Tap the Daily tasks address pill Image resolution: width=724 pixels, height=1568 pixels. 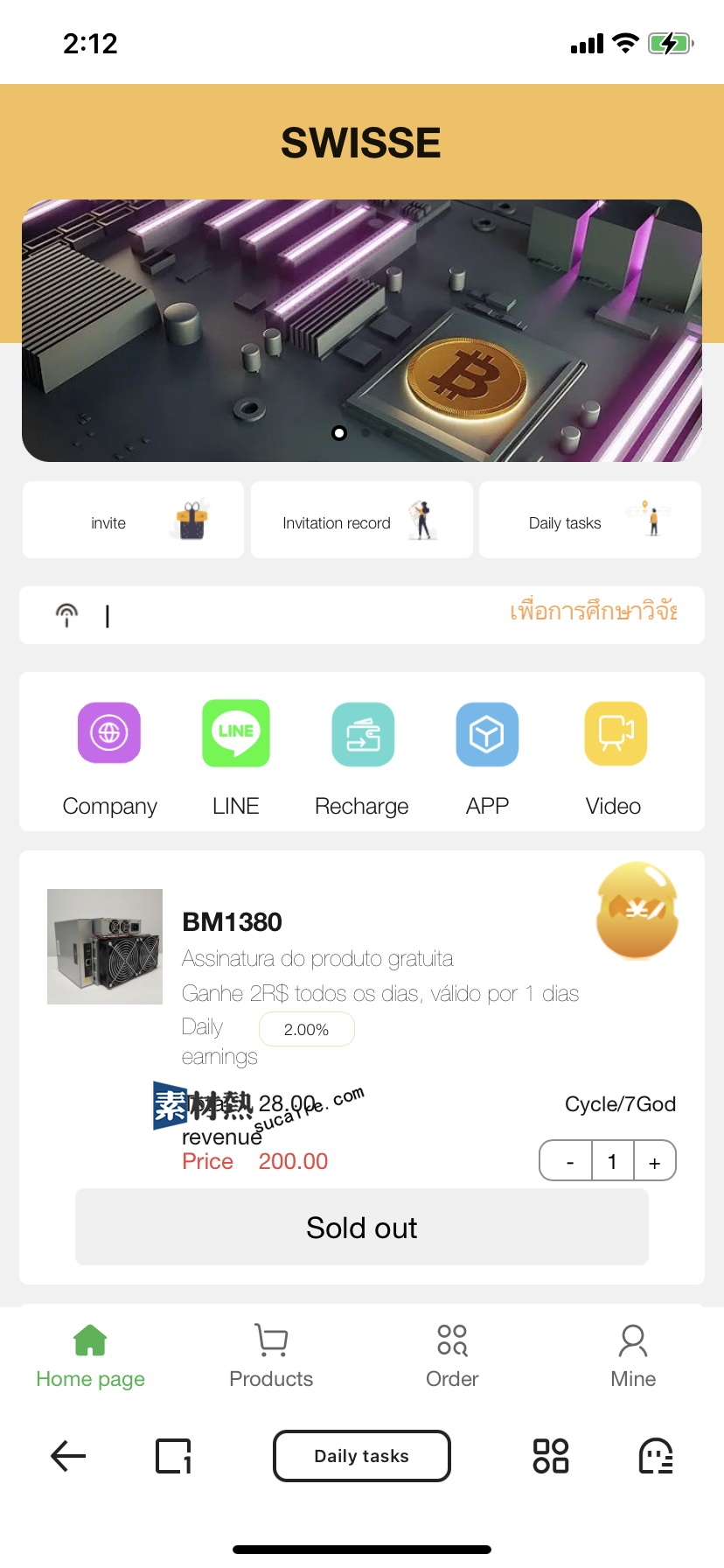click(362, 1456)
